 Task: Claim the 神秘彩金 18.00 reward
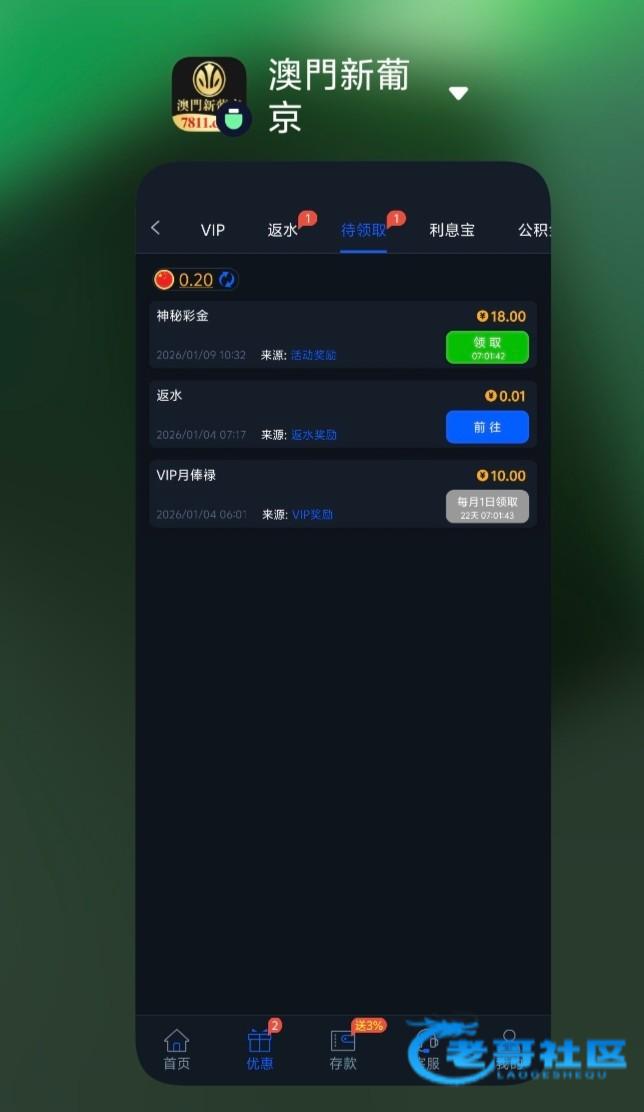487,347
